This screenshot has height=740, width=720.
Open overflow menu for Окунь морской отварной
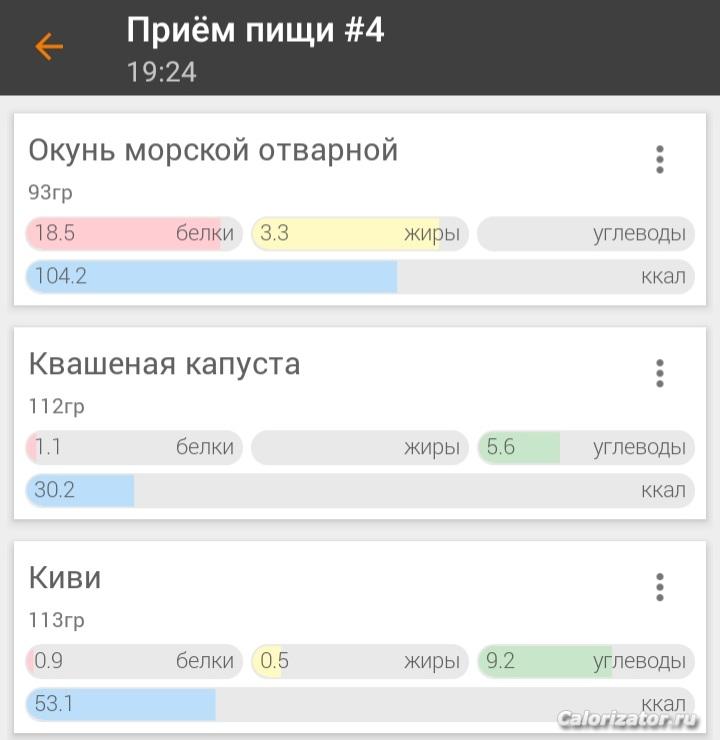(659, 160)
